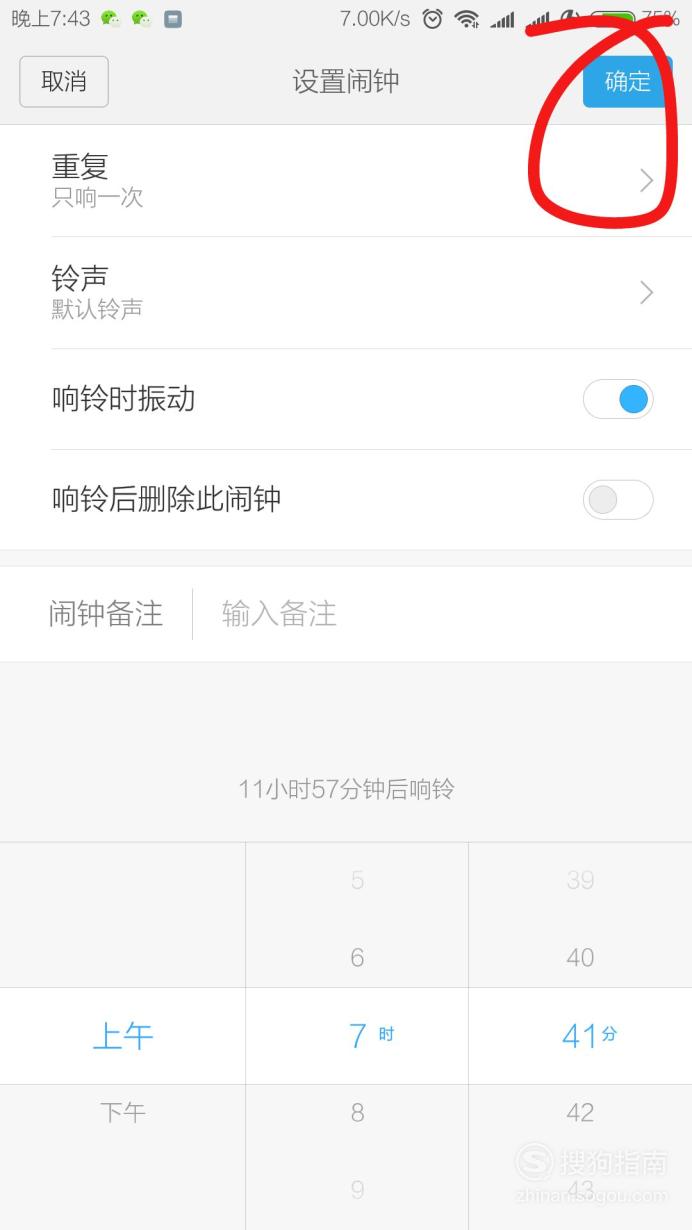Confirm the alarm with 确定
Image resolution: width=692 pixels, height=1230 pixels.
click(627, 82)
